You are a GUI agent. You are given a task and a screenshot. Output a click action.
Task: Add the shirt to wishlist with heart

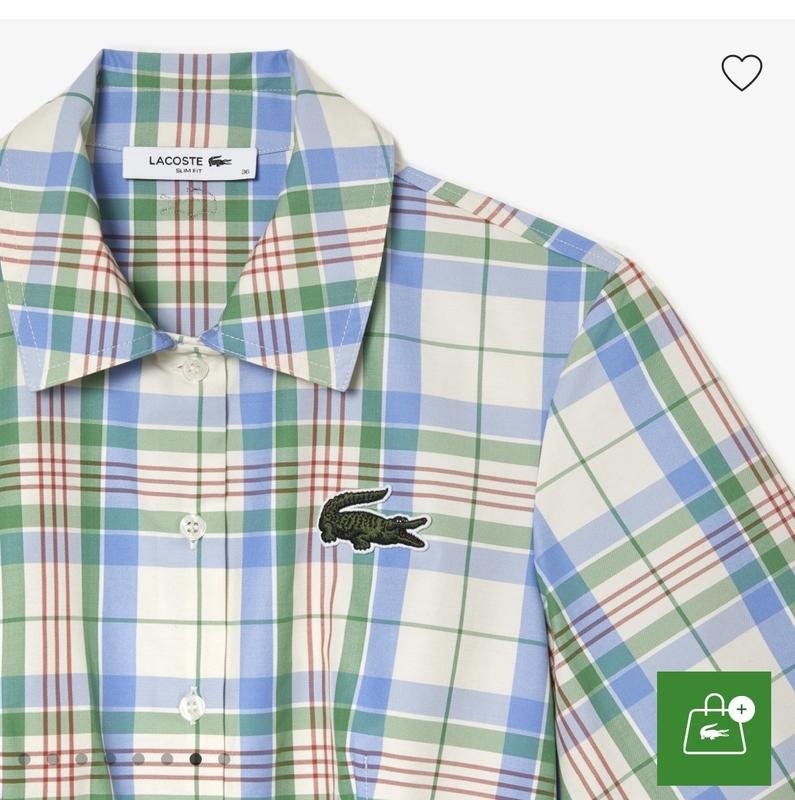point(741,73)
